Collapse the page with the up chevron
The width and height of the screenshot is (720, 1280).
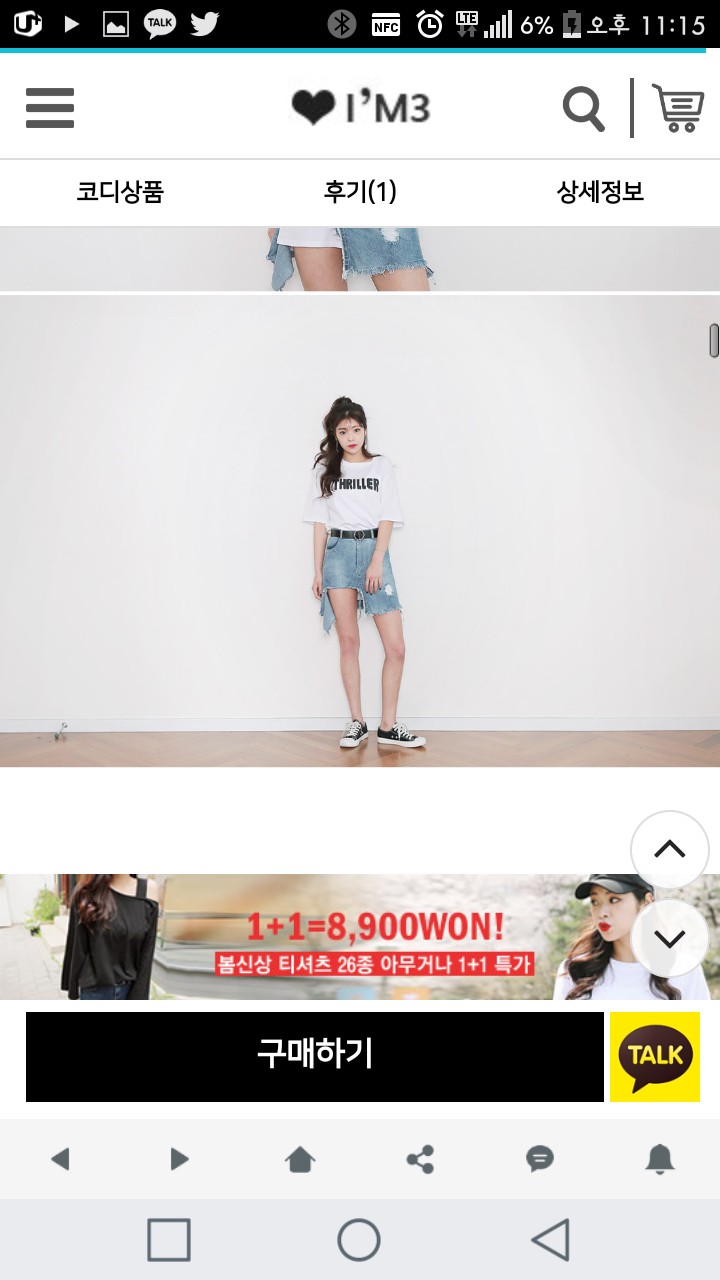pos(669,849)
